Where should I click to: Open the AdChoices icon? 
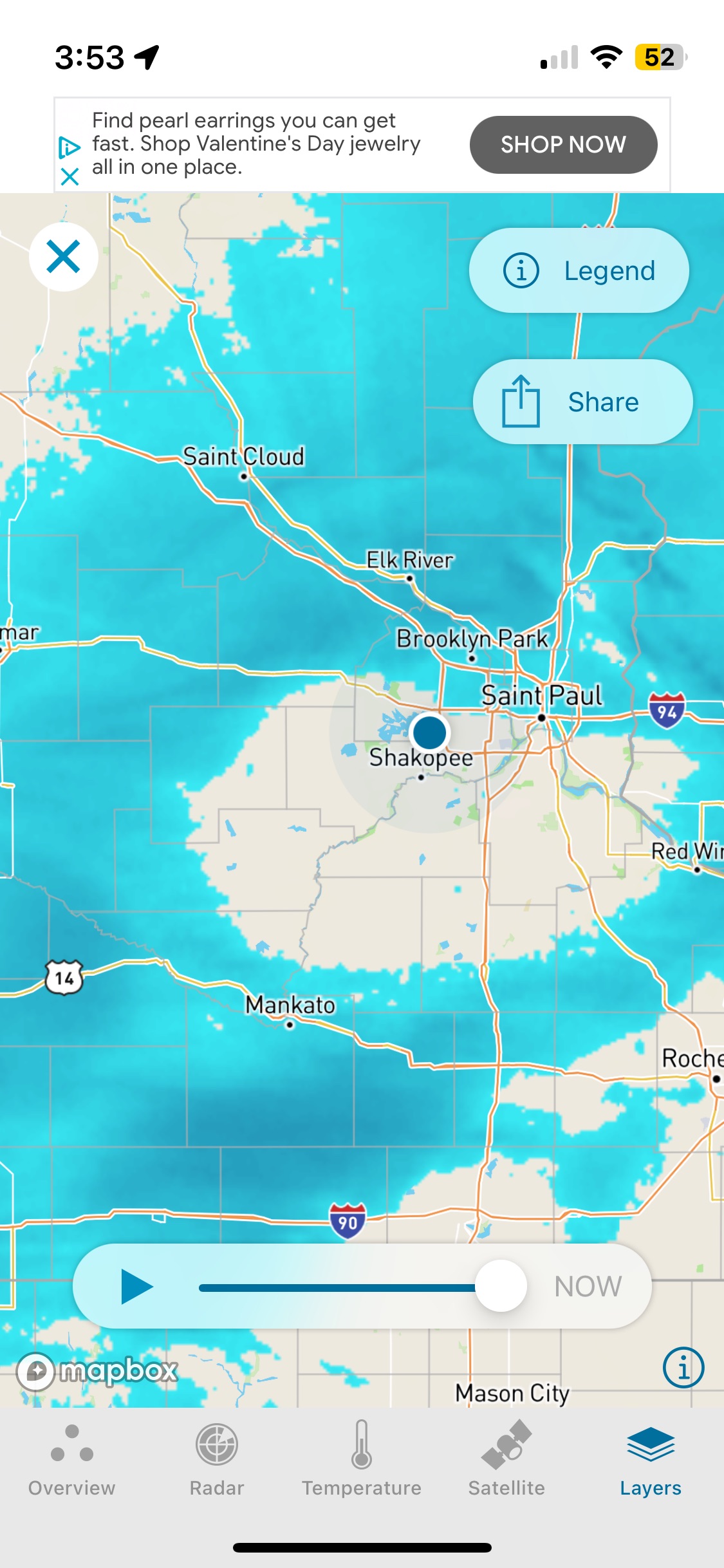click(x=70, y=147)
